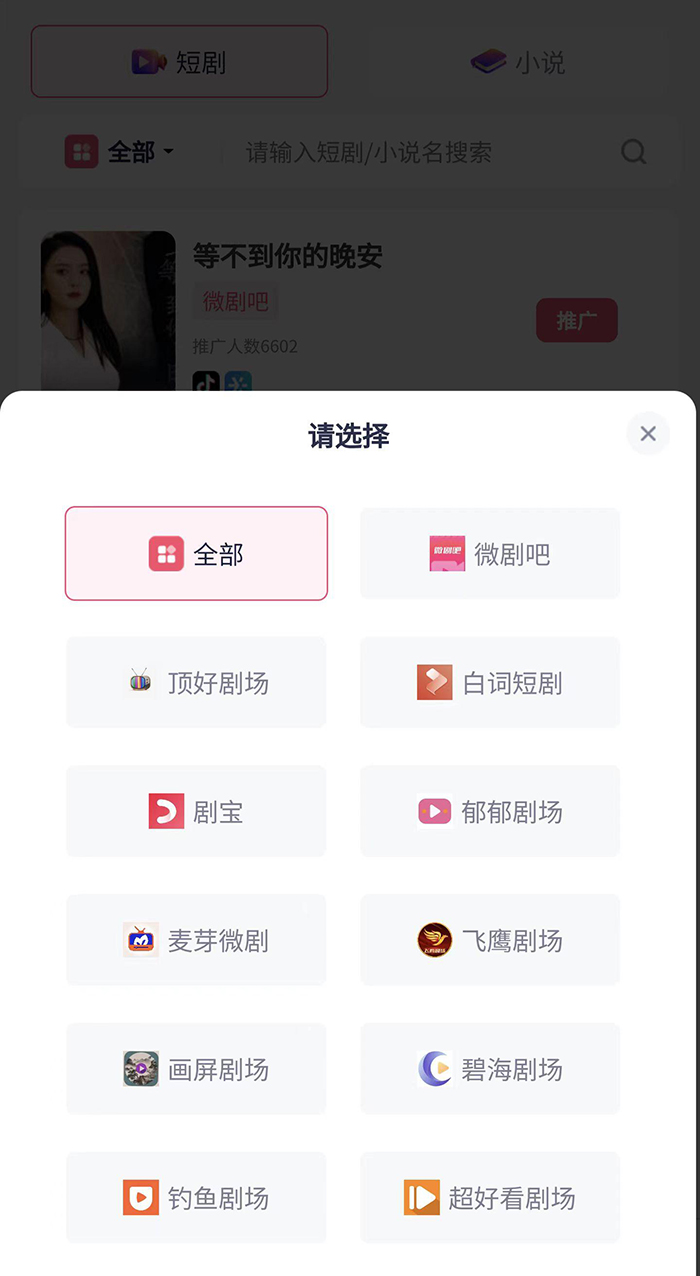Pick 白词短剧 option
This screenshot has height=1276, width=700.
[x=490, y=683]
